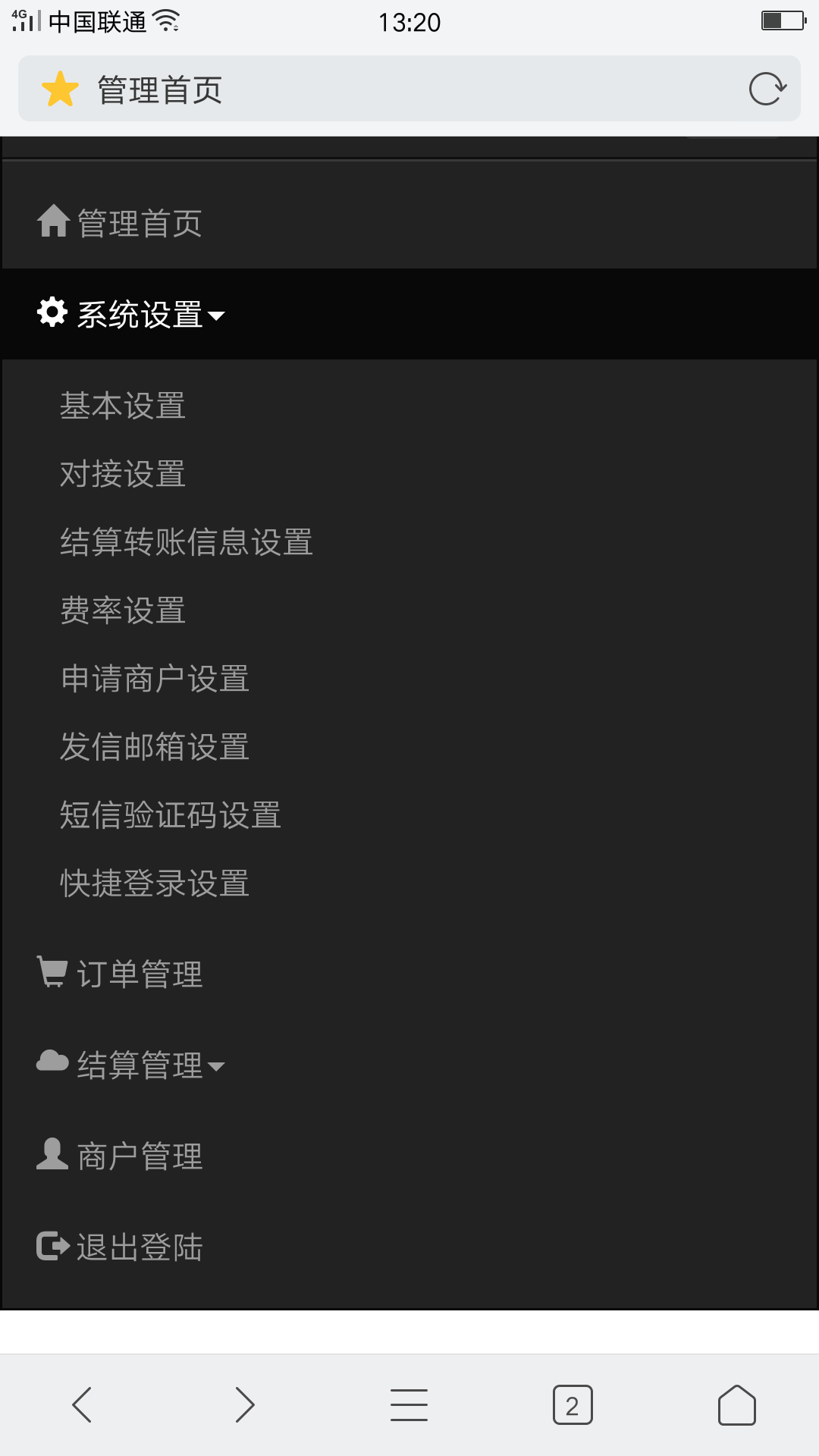Viewport: 819px width, 1456px height.
Task: Bookmark the page with the star icon
Action: coord(60,89)
